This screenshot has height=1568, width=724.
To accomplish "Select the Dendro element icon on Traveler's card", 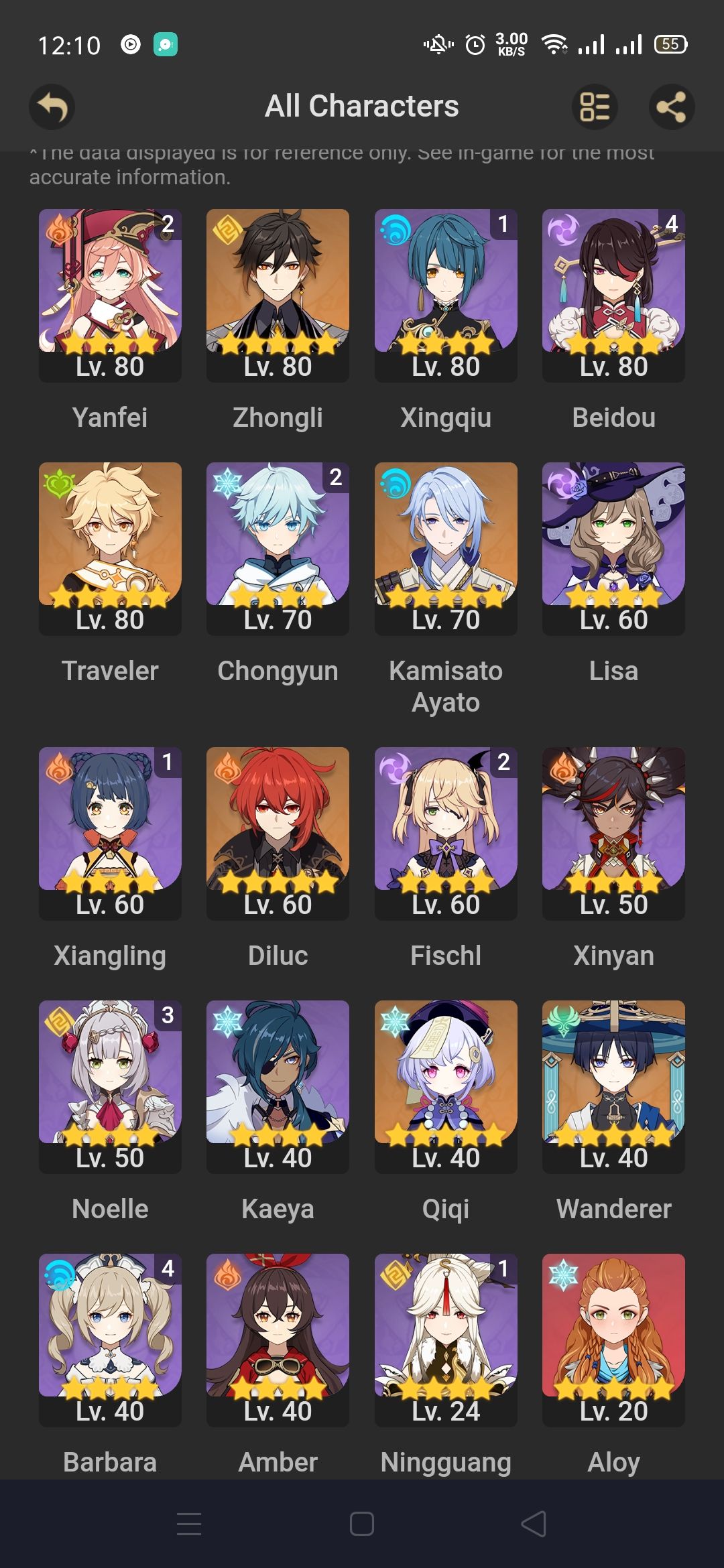I will 60,482.
